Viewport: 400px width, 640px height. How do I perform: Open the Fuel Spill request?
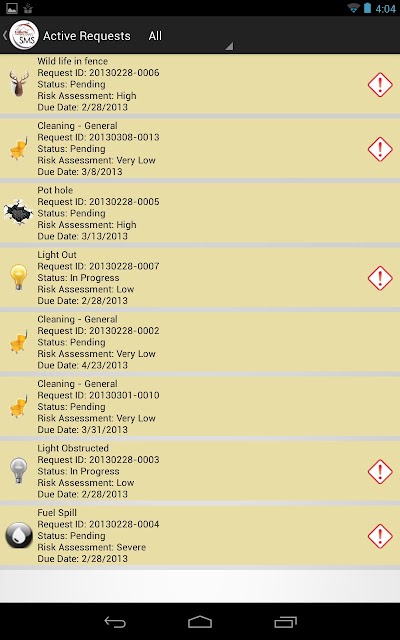coord(200,536)
